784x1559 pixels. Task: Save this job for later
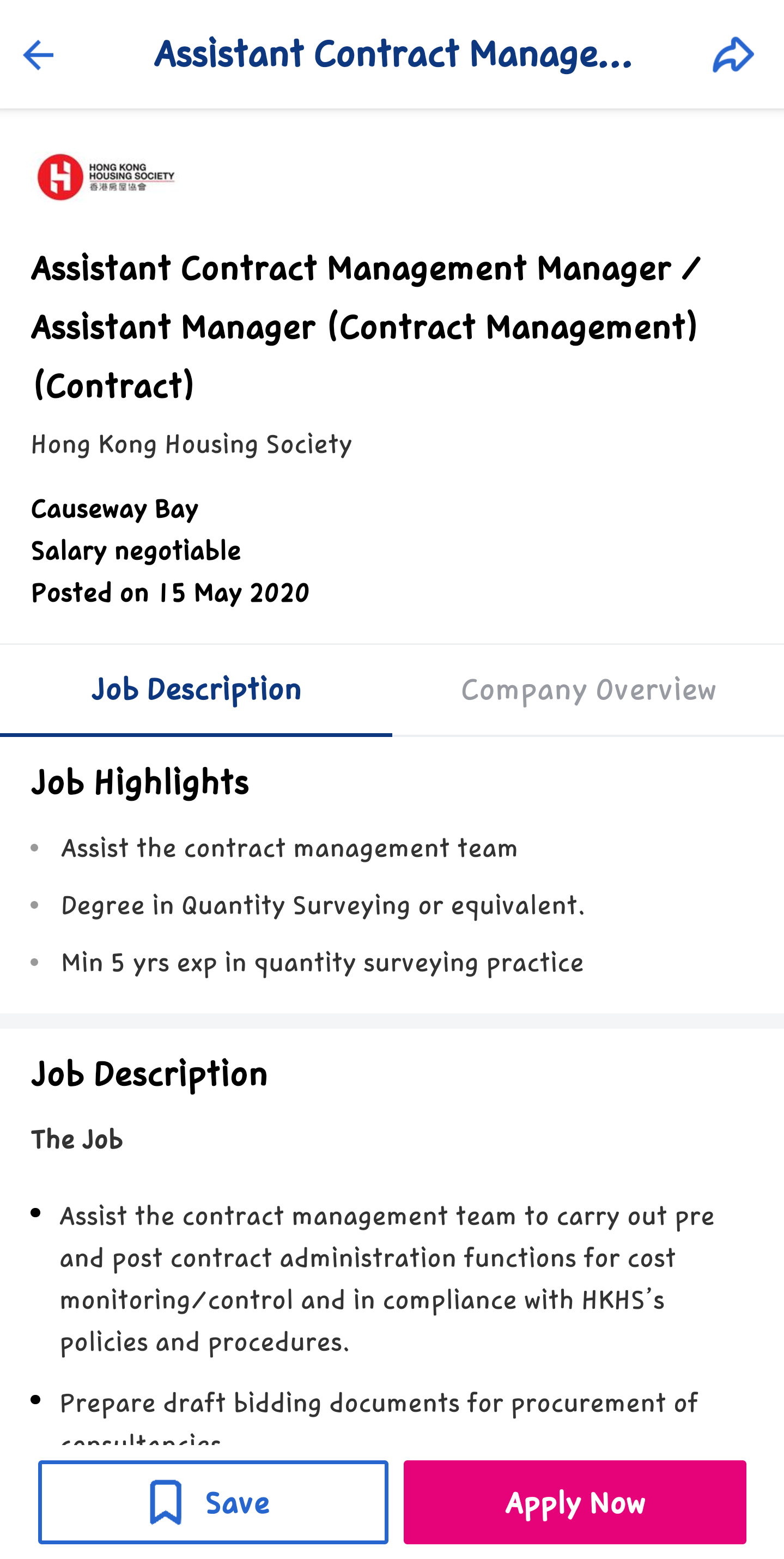pos(213,1502)
